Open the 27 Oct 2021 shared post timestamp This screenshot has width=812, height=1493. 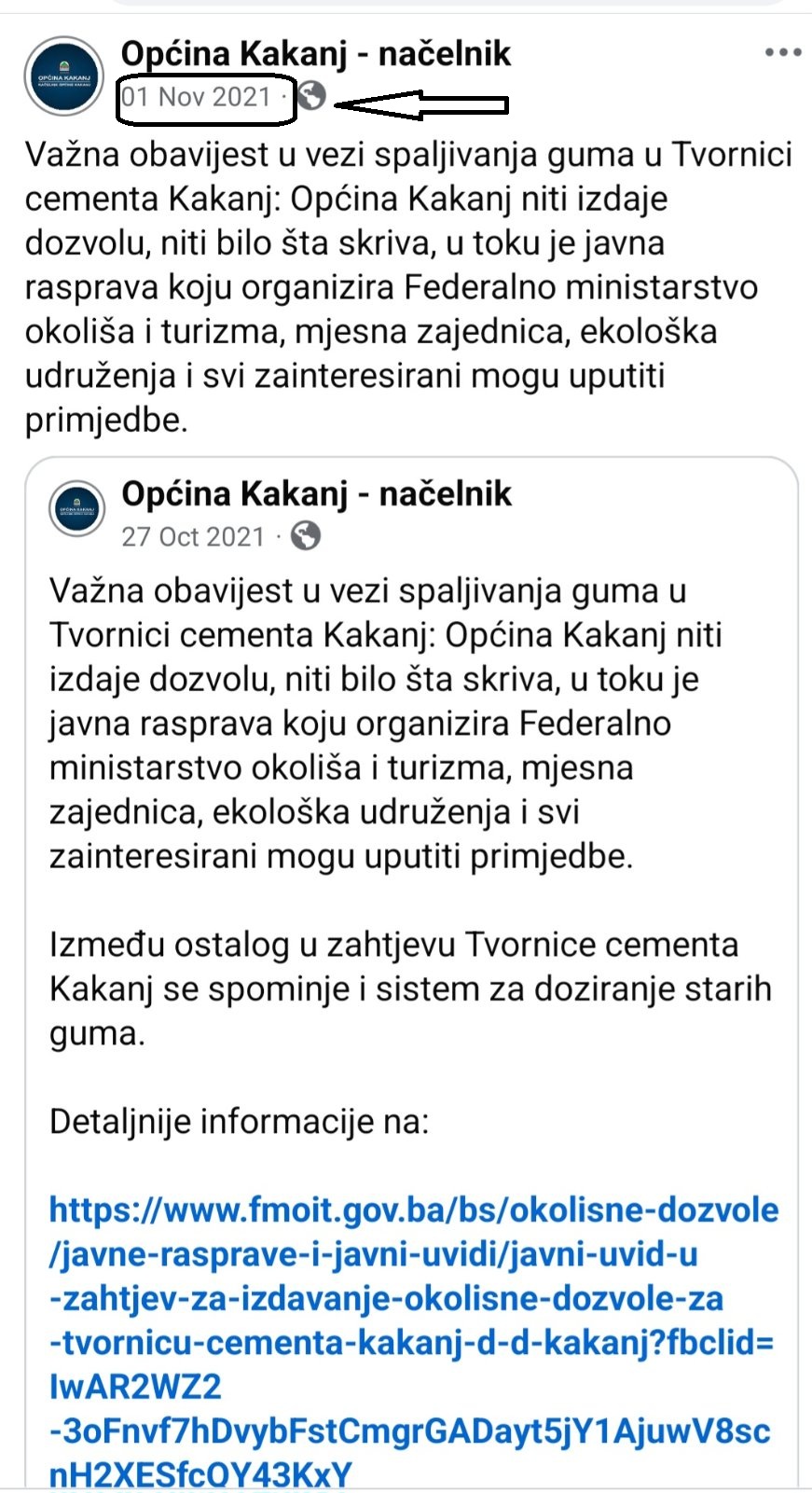pyautogui.click(x=194, y=537)
